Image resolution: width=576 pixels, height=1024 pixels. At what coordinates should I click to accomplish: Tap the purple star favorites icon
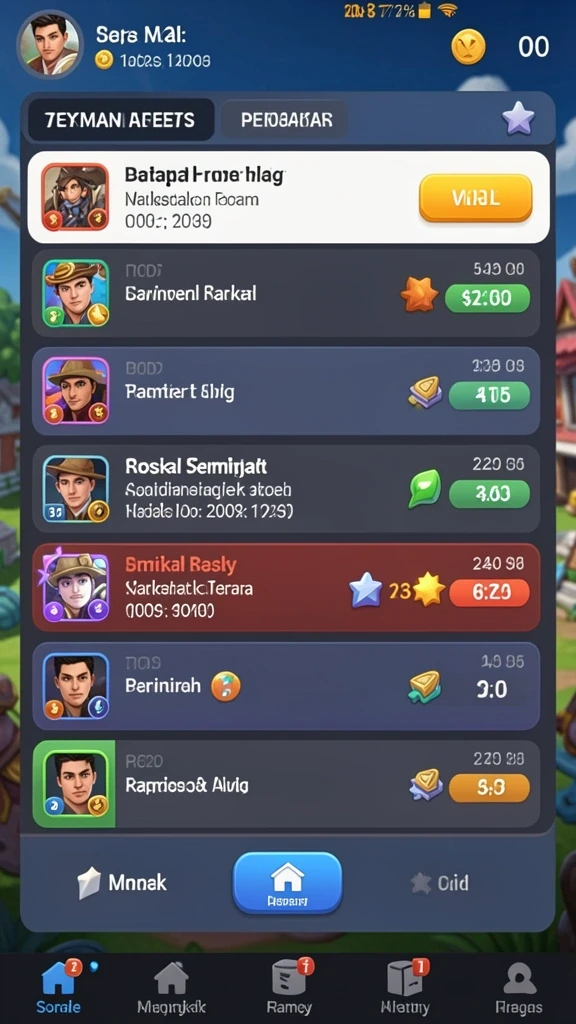(519, 119)
